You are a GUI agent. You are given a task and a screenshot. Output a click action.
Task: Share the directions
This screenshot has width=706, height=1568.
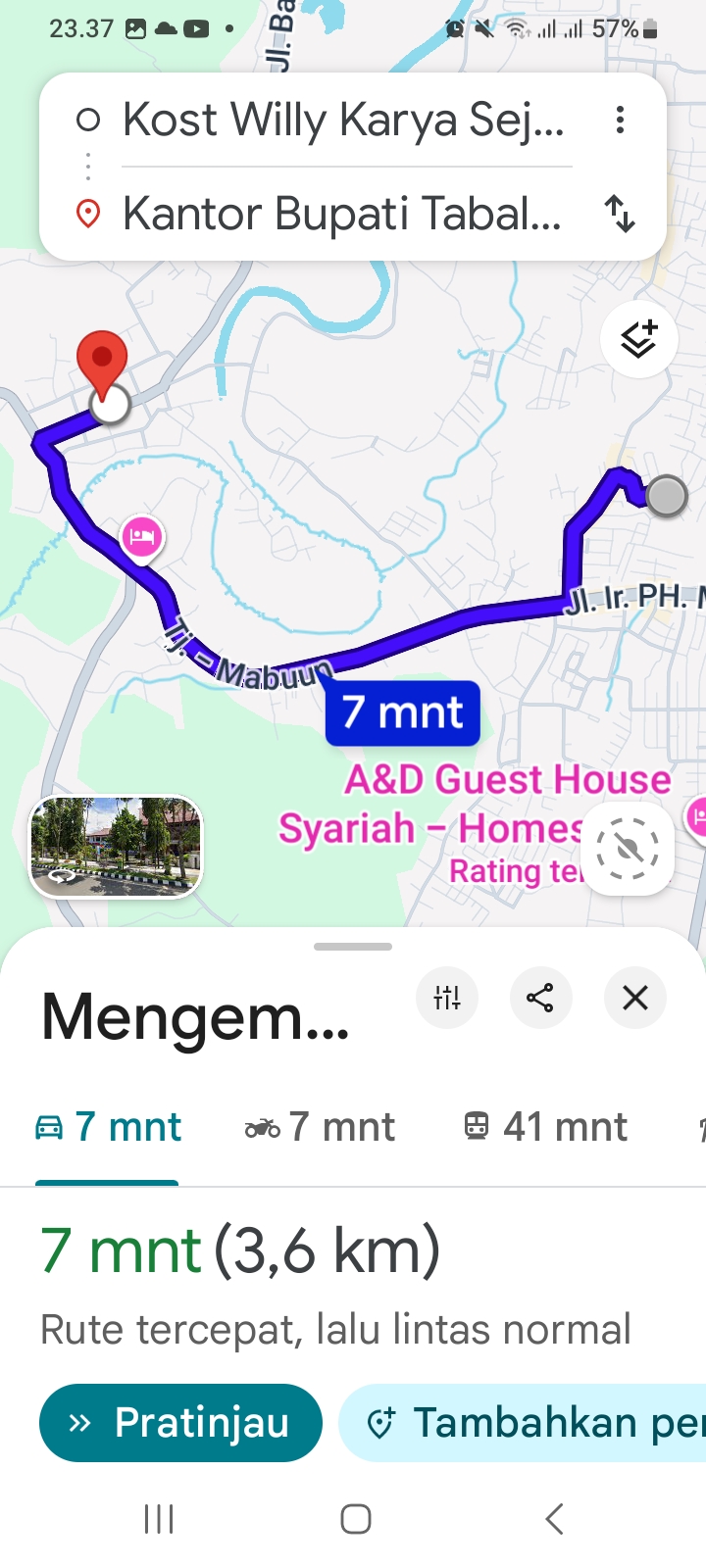click(x=540, y=998)
